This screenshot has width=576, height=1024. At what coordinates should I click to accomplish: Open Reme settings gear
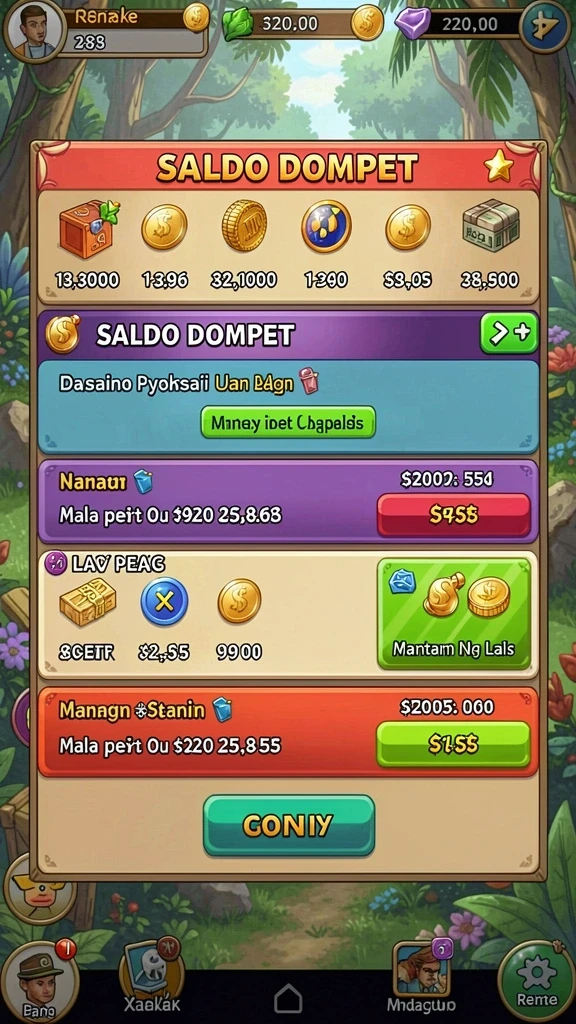[537, 980]
